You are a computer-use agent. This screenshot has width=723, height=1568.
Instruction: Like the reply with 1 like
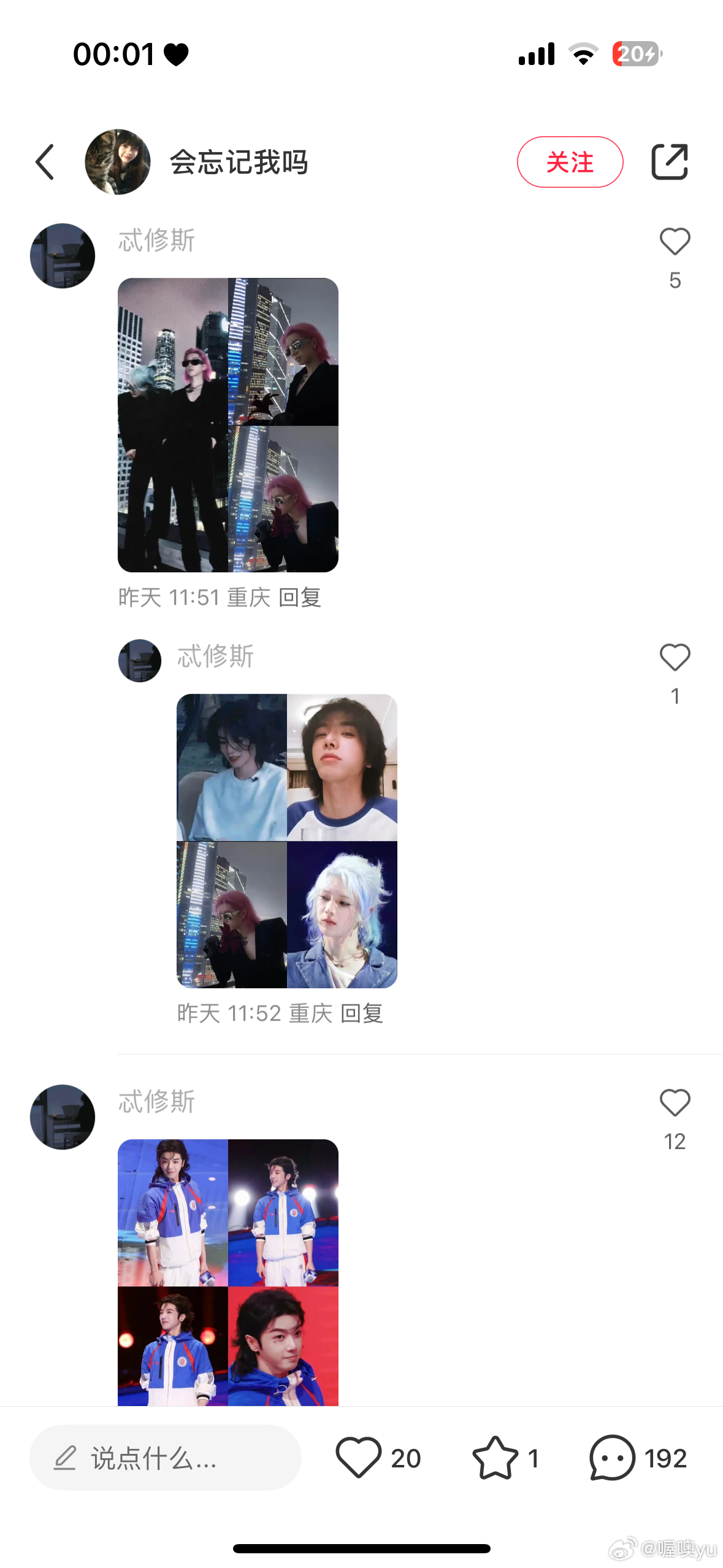(675, 657)
